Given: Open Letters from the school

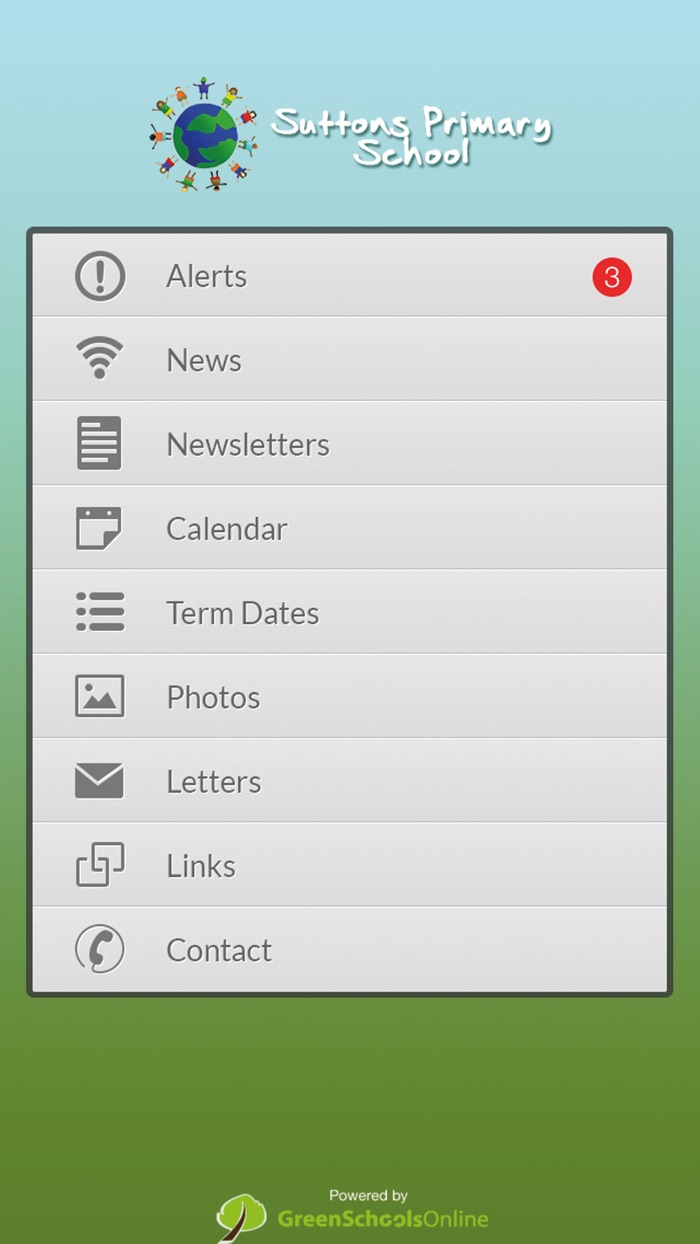Looking at the screenshot, I should (x=349, y=781).
